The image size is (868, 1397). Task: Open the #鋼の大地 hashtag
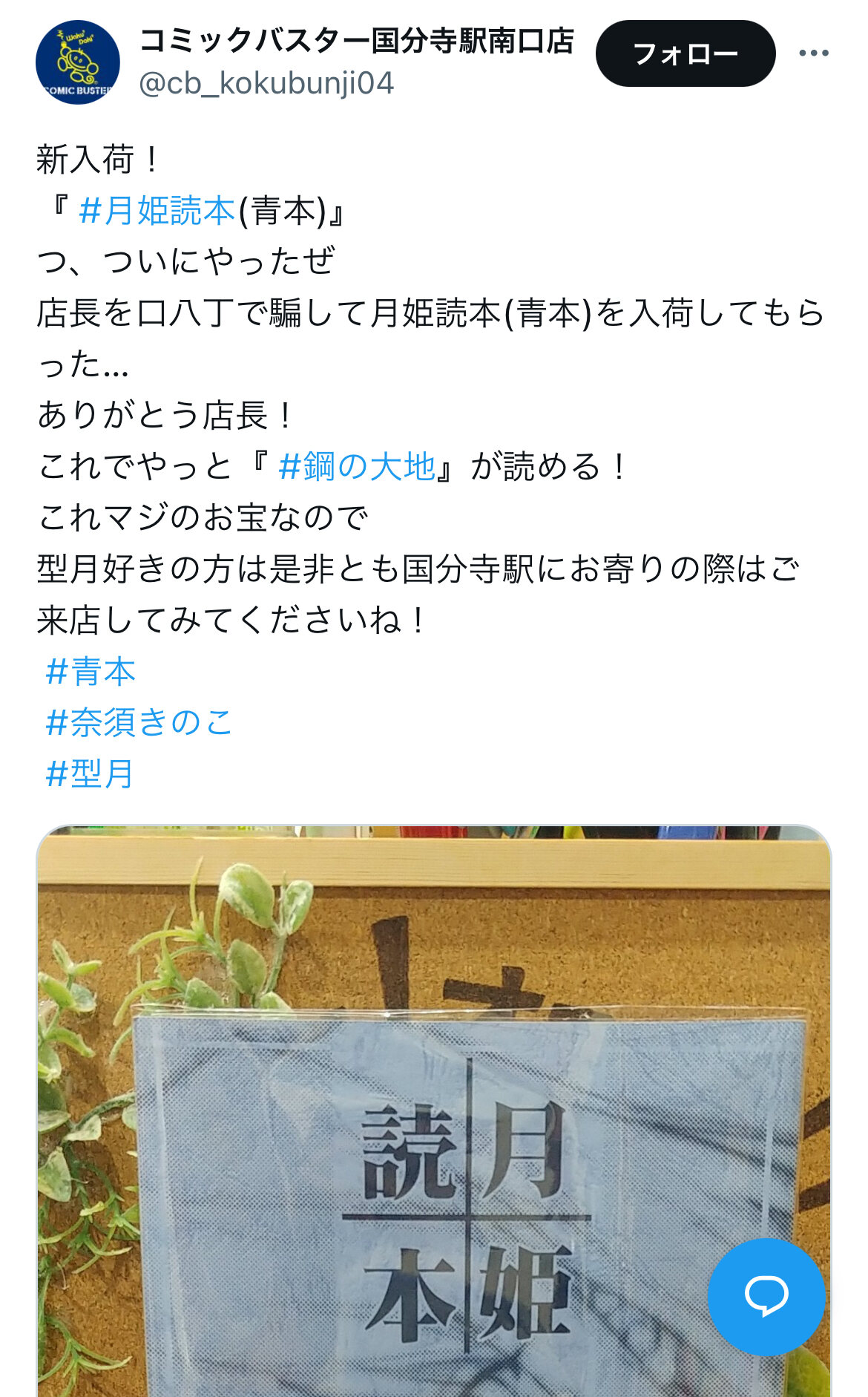356,467
